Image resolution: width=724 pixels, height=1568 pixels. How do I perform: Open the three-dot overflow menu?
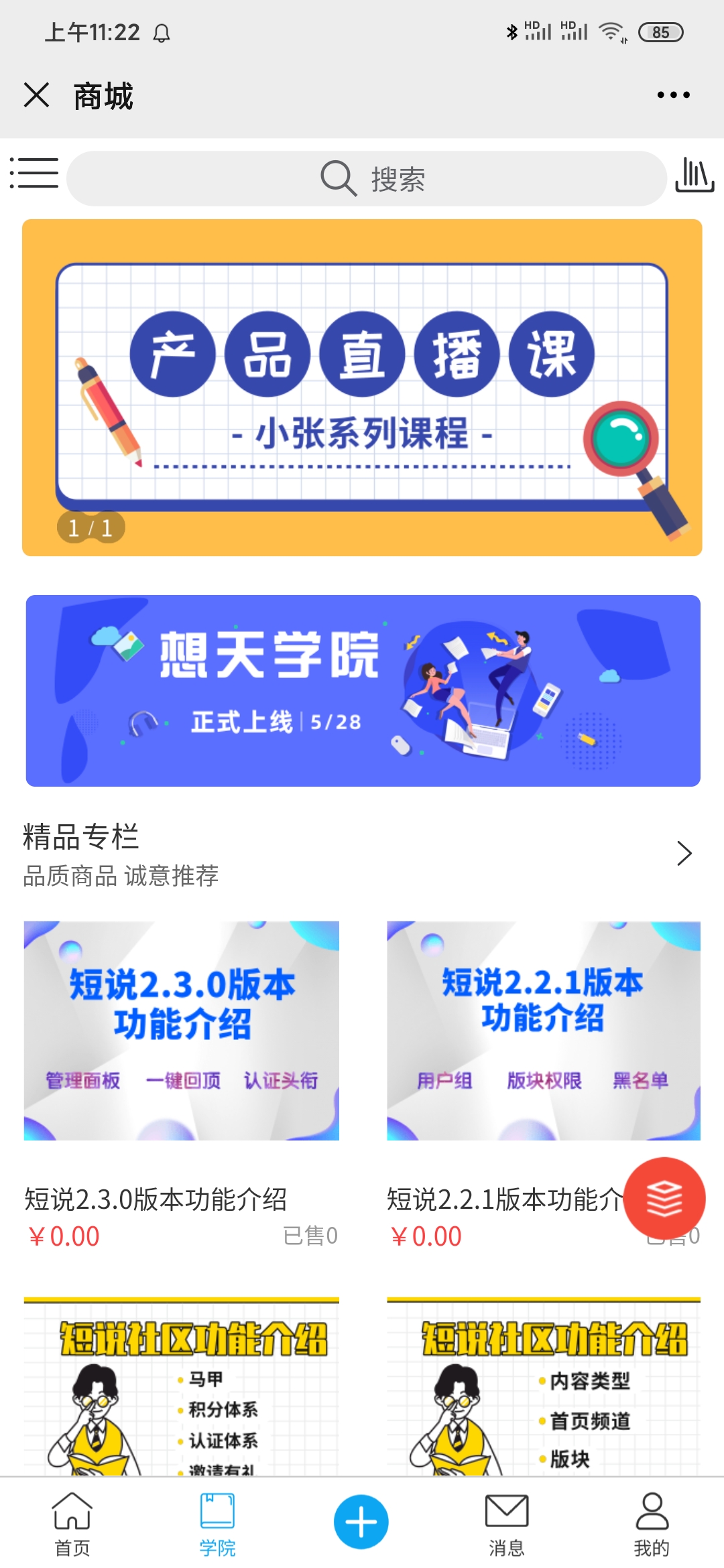click(673, 95)
